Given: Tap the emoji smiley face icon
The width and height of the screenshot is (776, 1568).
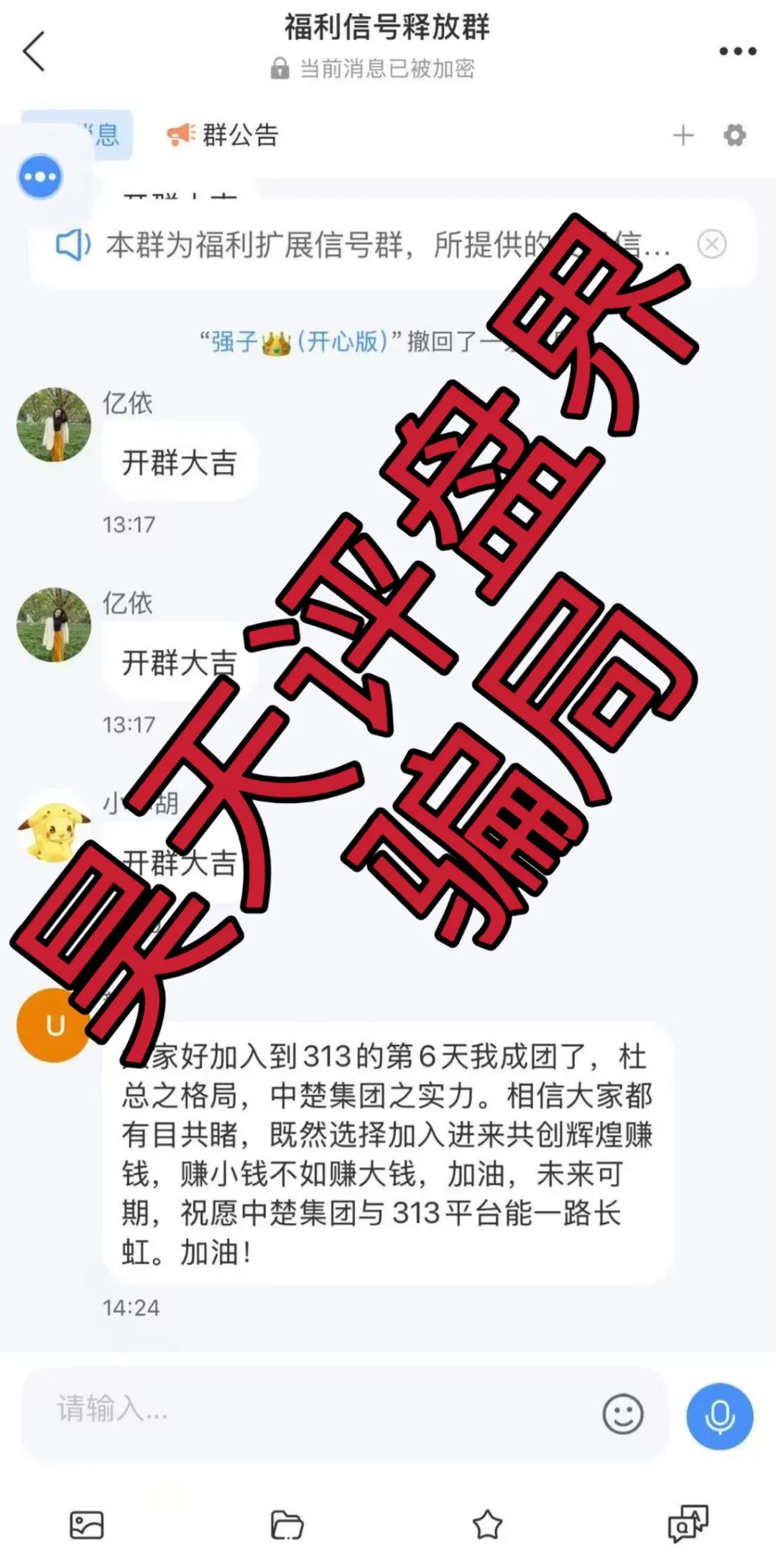Looking at the screenshot, I should point(622,1412).
